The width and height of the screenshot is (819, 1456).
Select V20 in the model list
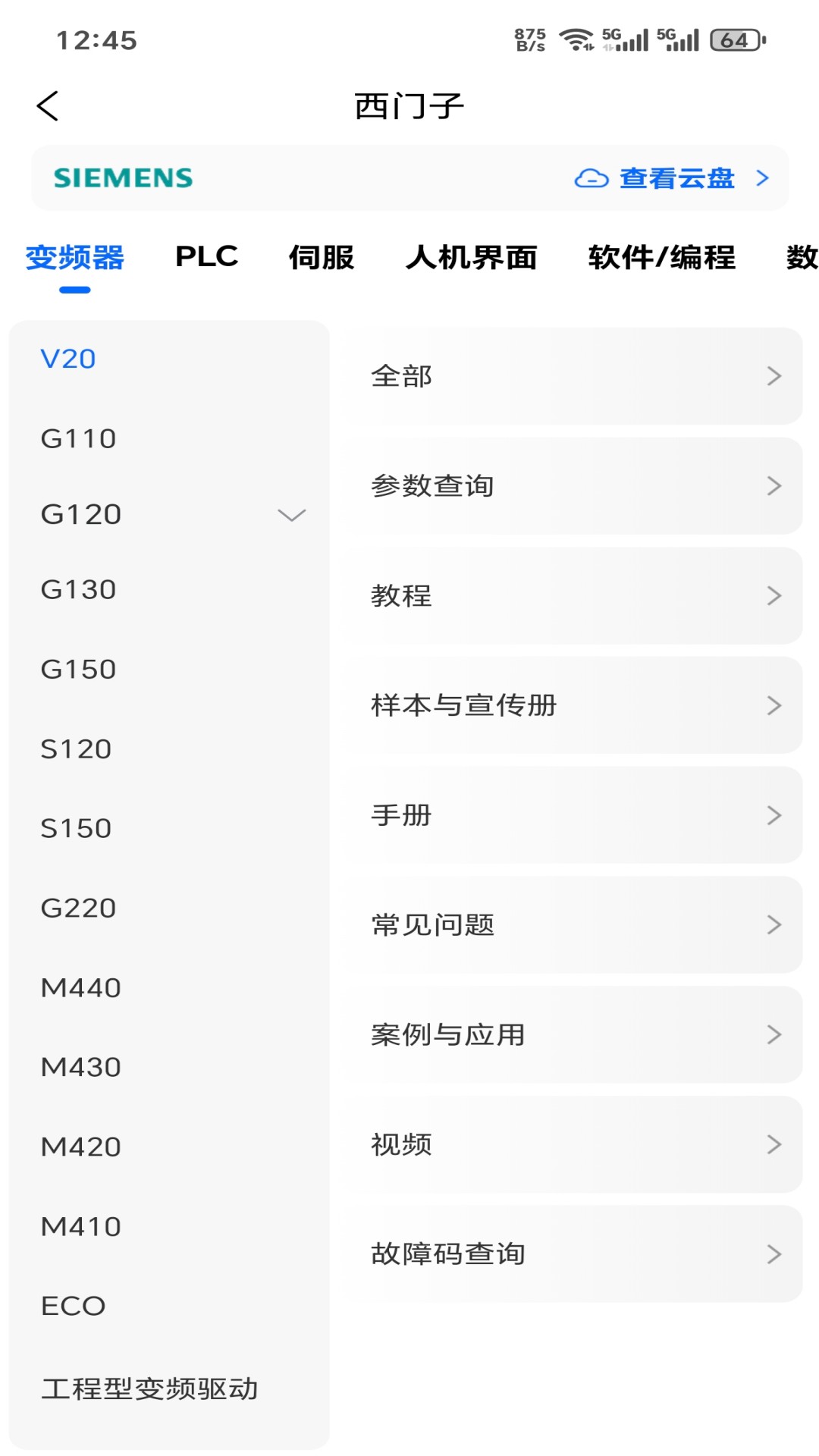click(x=67, y=359)
